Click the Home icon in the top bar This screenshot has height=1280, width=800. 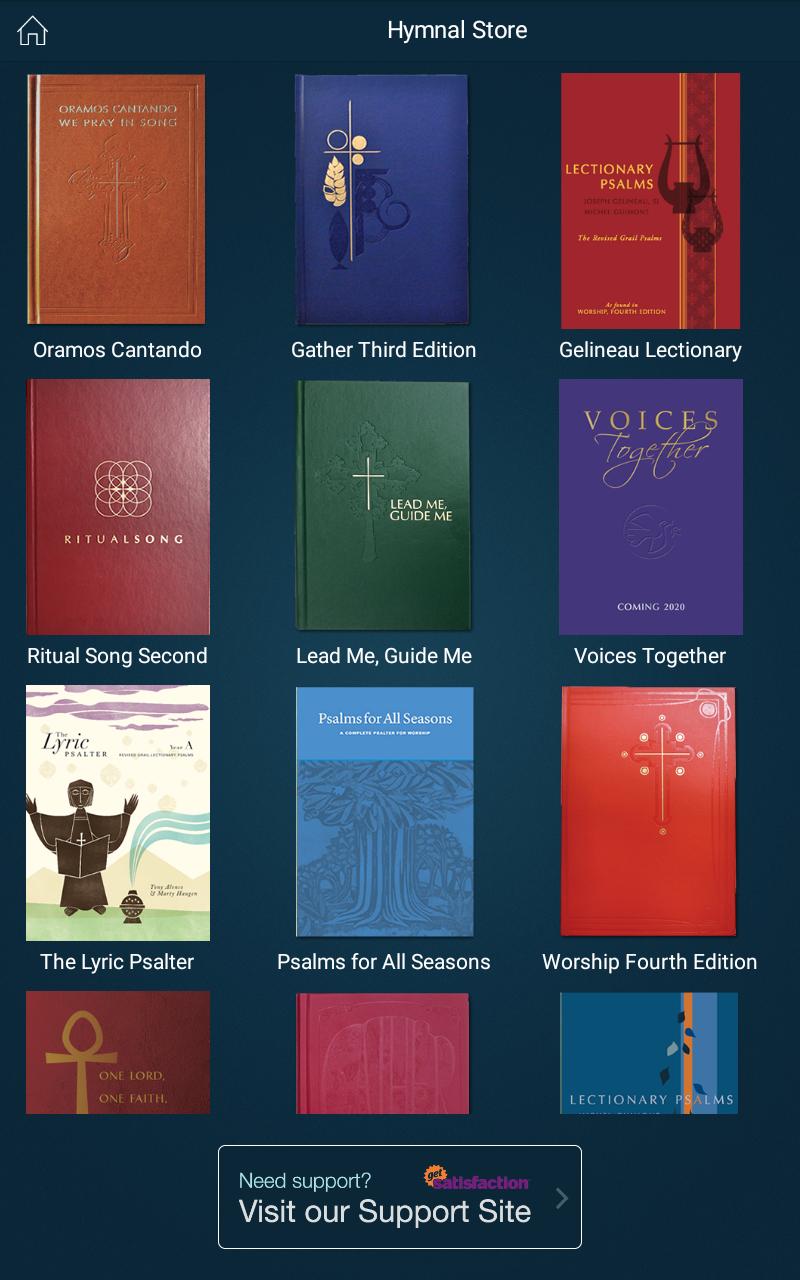click(x=31, y=30)
